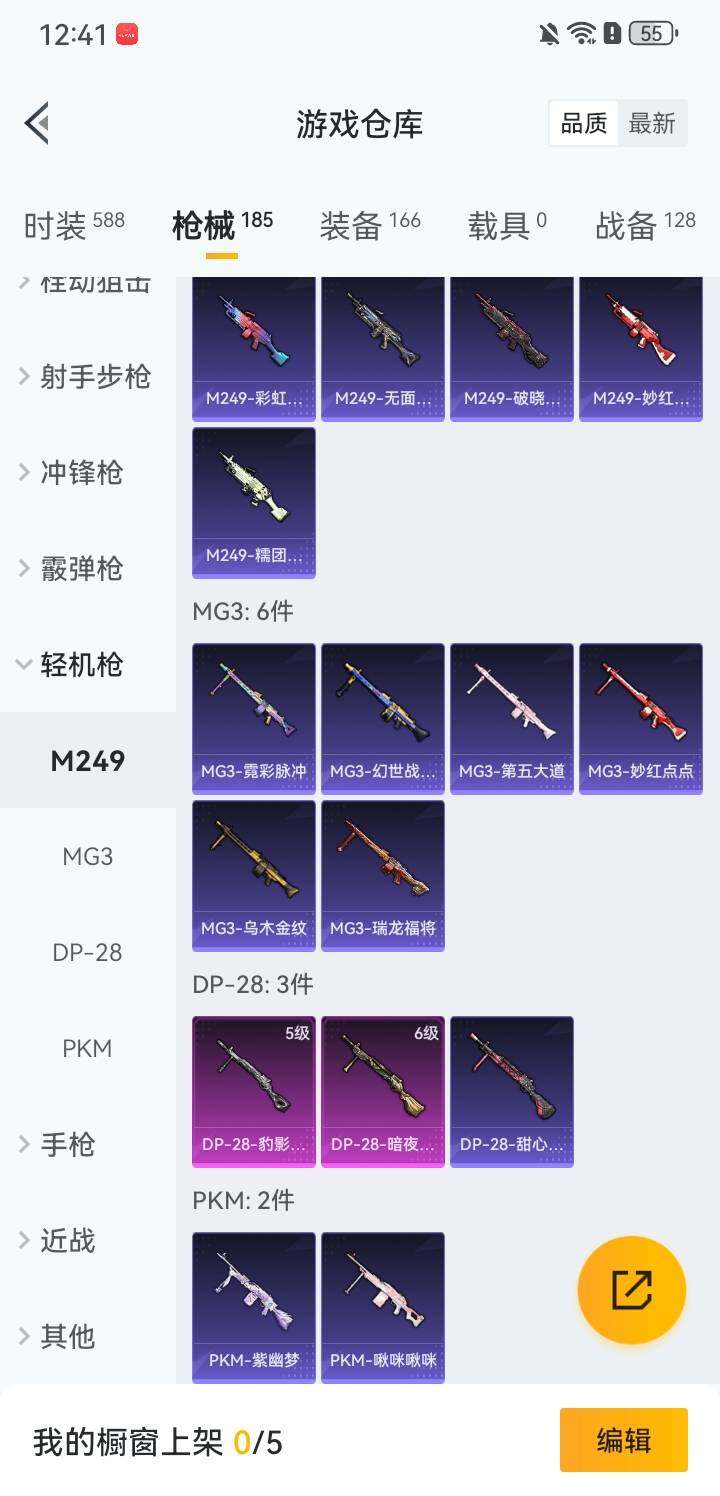Tap the Wi-Fi icon in the status bar
720x1496 pixels.
(x=580, y=31)
